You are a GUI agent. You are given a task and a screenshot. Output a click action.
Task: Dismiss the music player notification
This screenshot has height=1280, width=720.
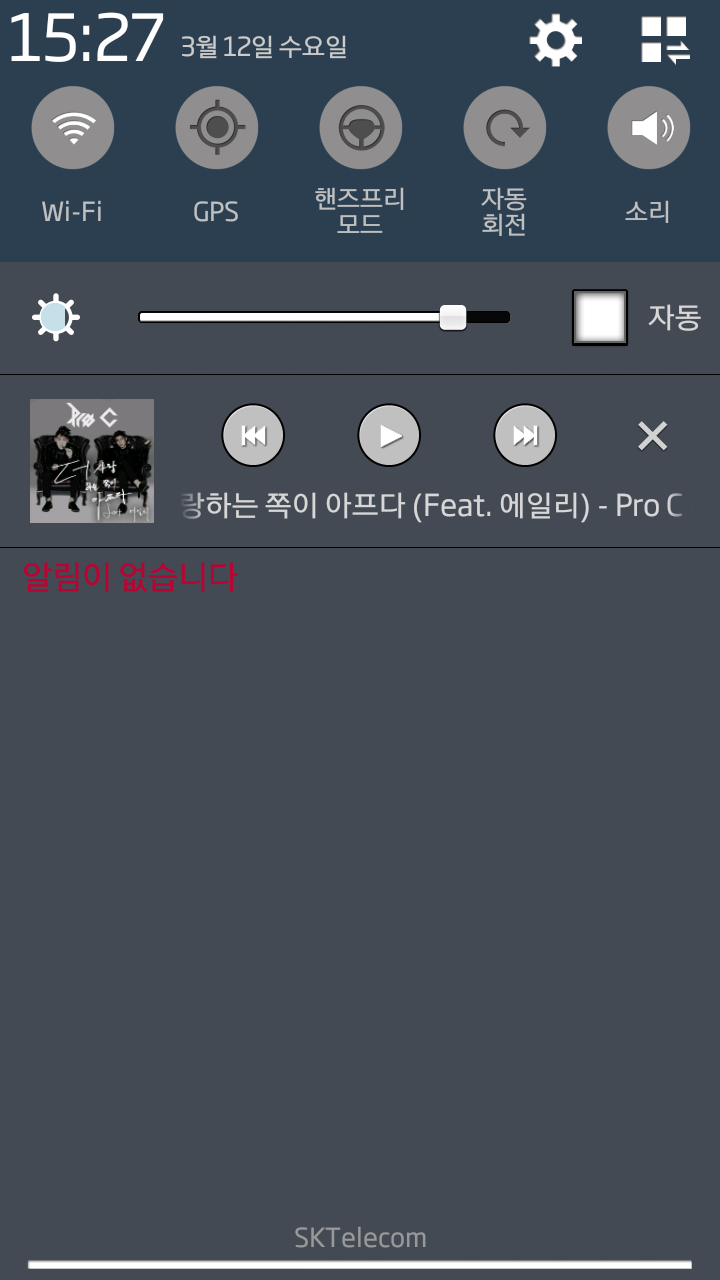[652, 435]
